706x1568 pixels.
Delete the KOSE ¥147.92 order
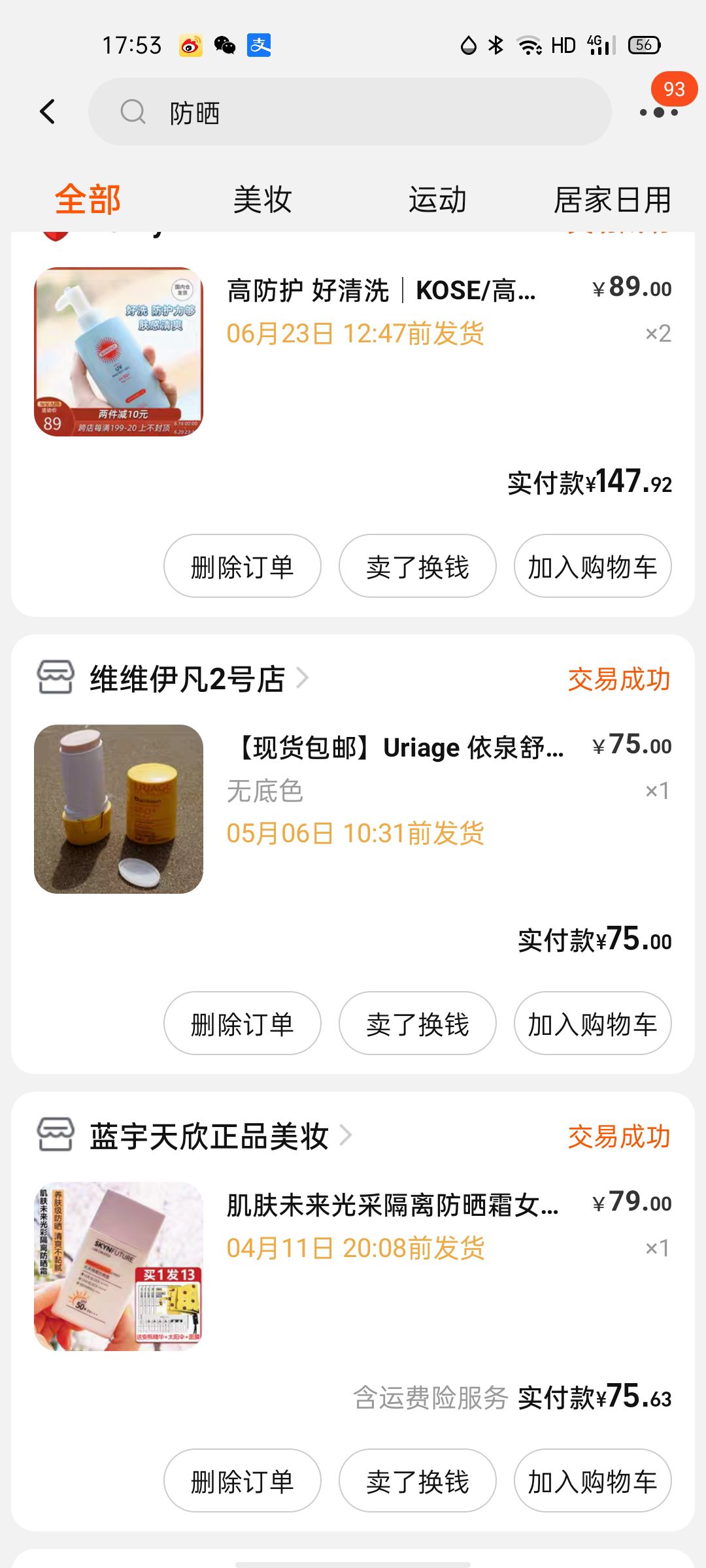click(x=242, y=566)
